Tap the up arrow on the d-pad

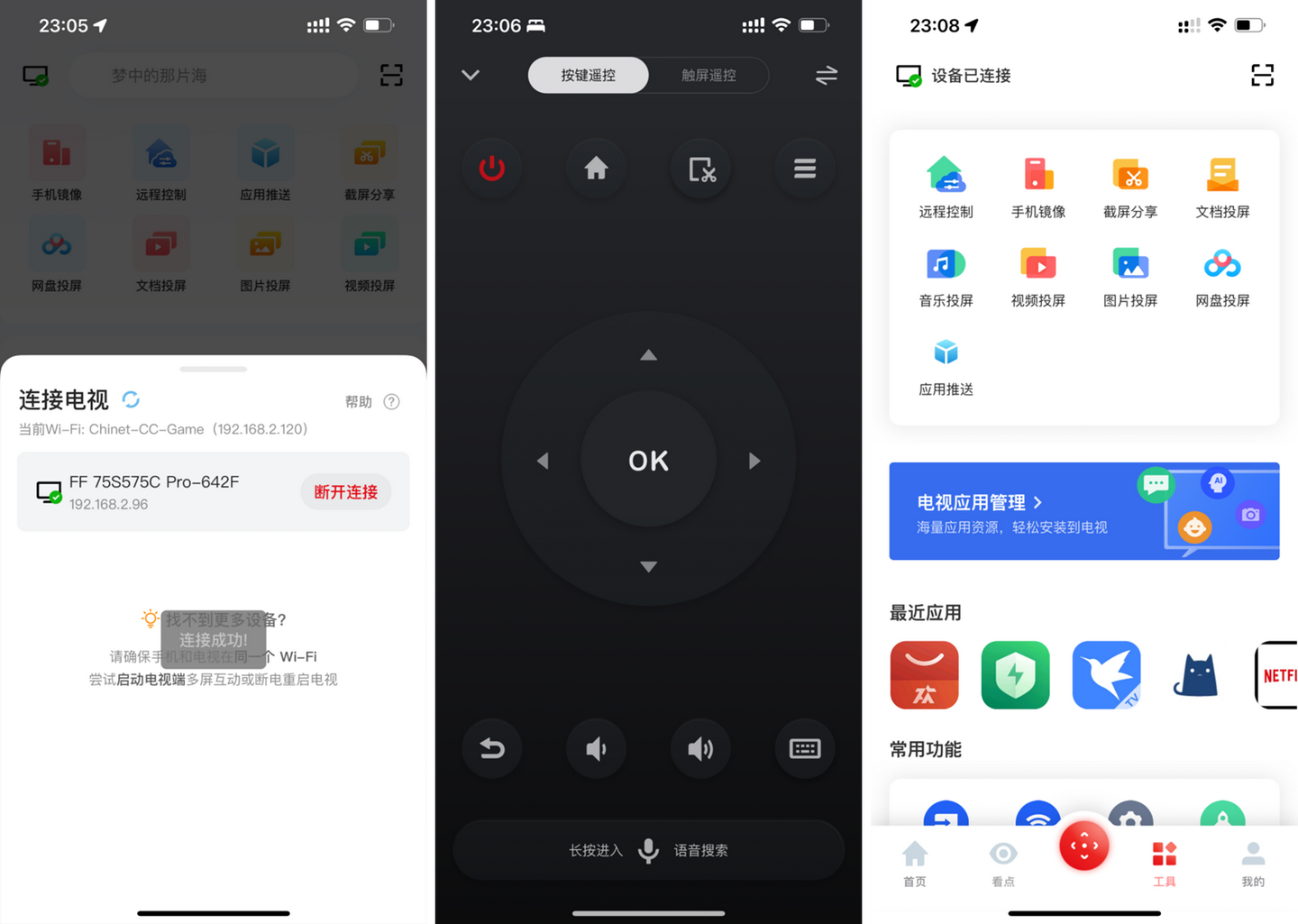[648, 355]
